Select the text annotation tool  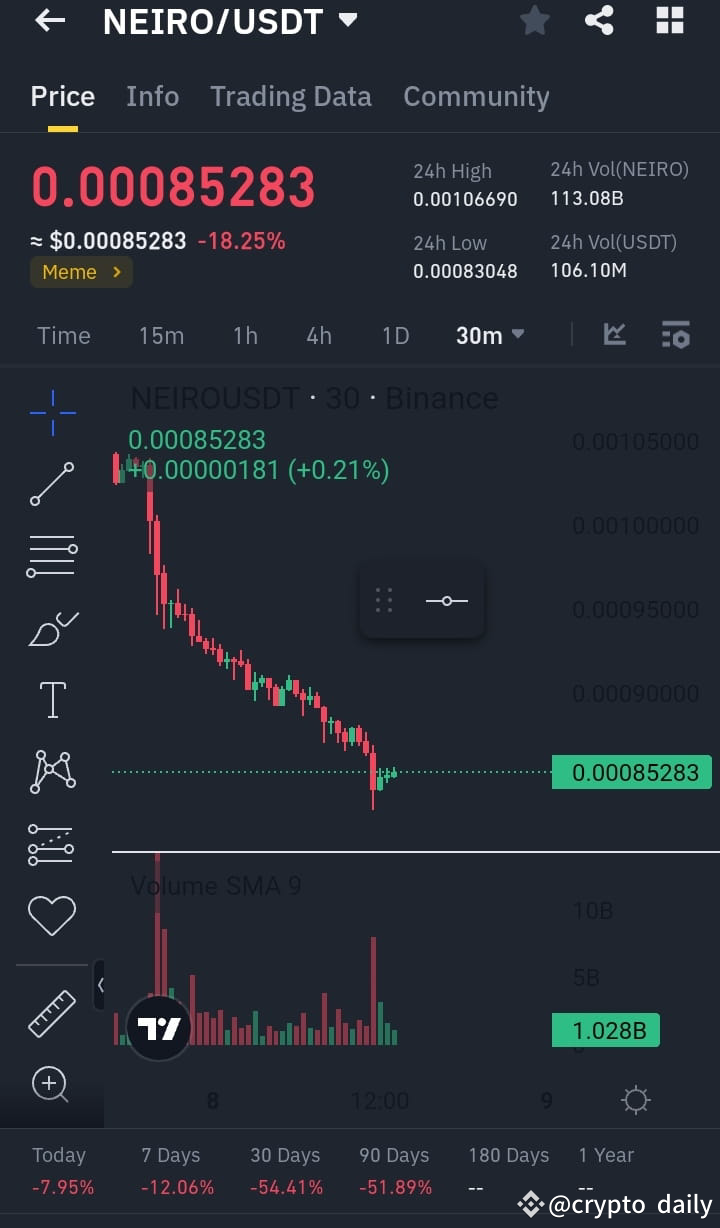(52, 700)
